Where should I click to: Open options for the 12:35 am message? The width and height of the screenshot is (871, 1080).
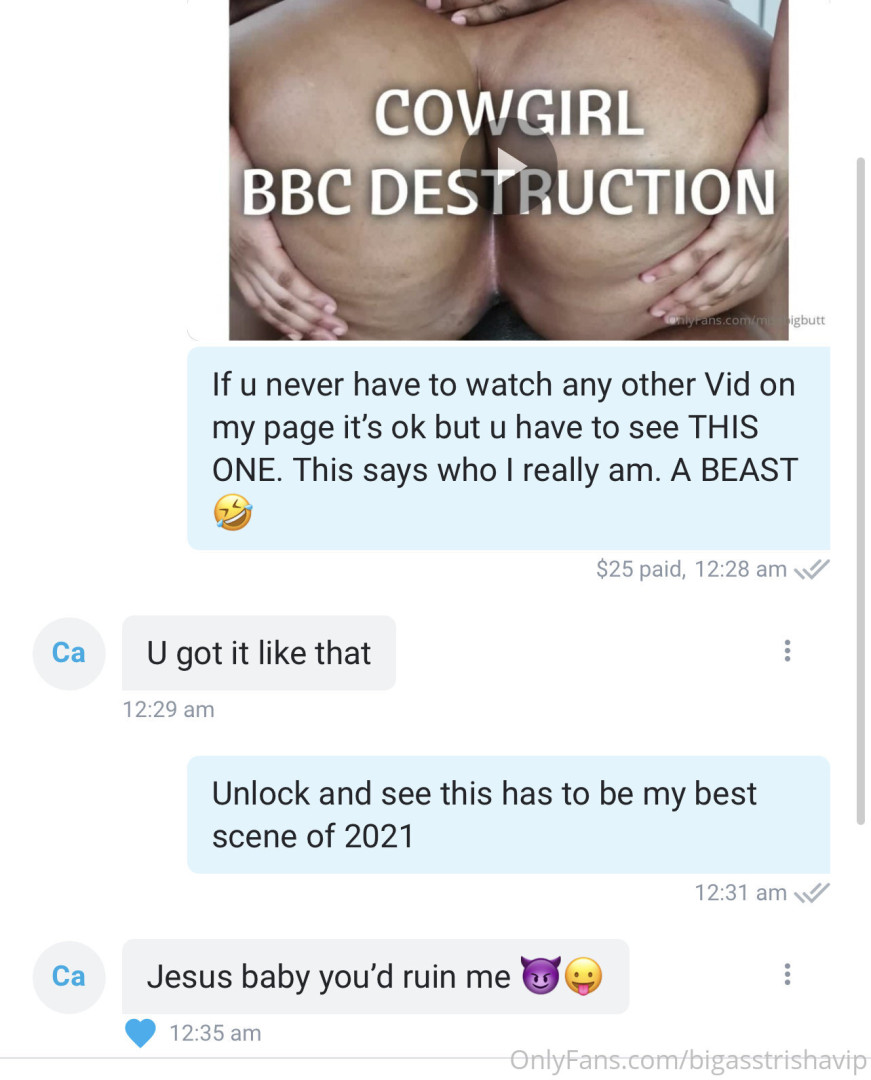[788, 975]
